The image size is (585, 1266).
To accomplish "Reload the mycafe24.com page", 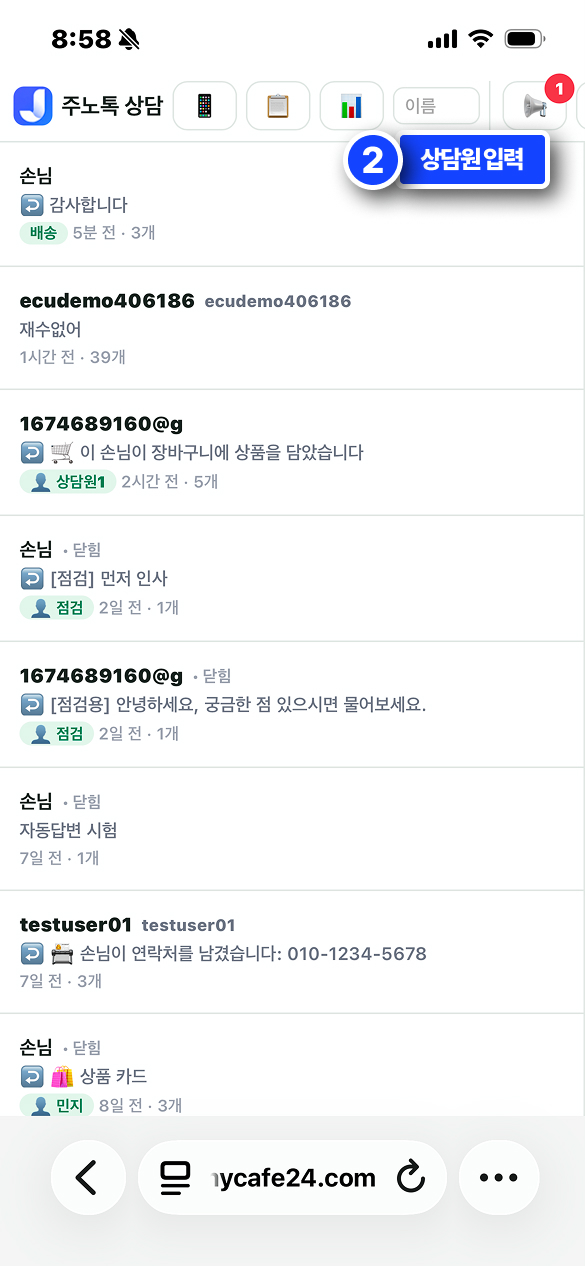I will 411,1178.
